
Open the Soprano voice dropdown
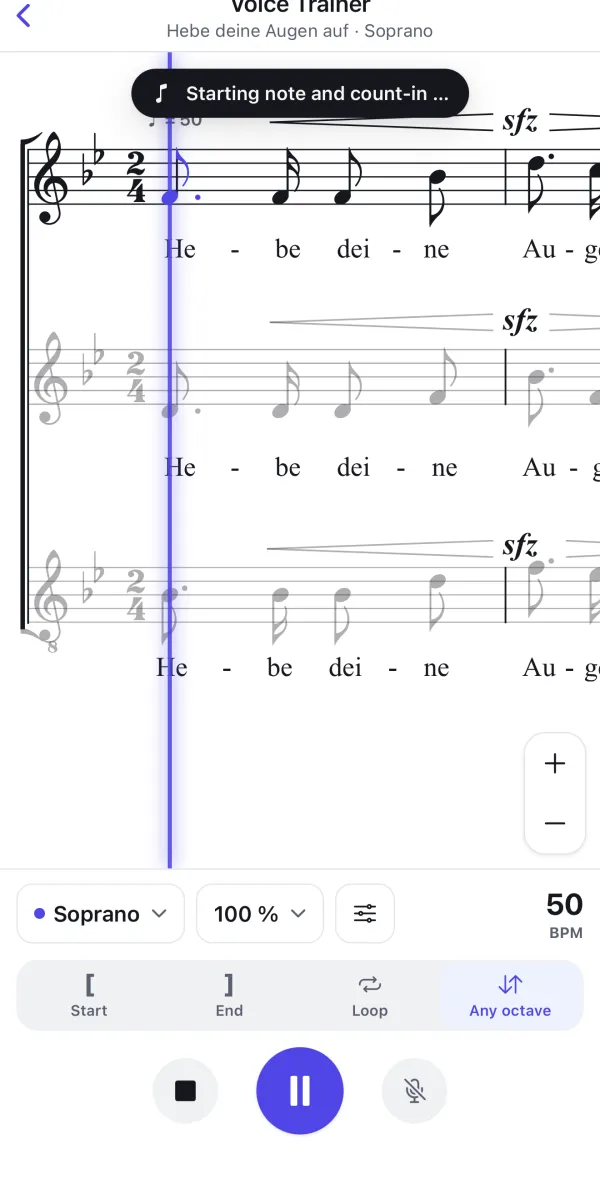pyautogui.click(x=101, y=914)
